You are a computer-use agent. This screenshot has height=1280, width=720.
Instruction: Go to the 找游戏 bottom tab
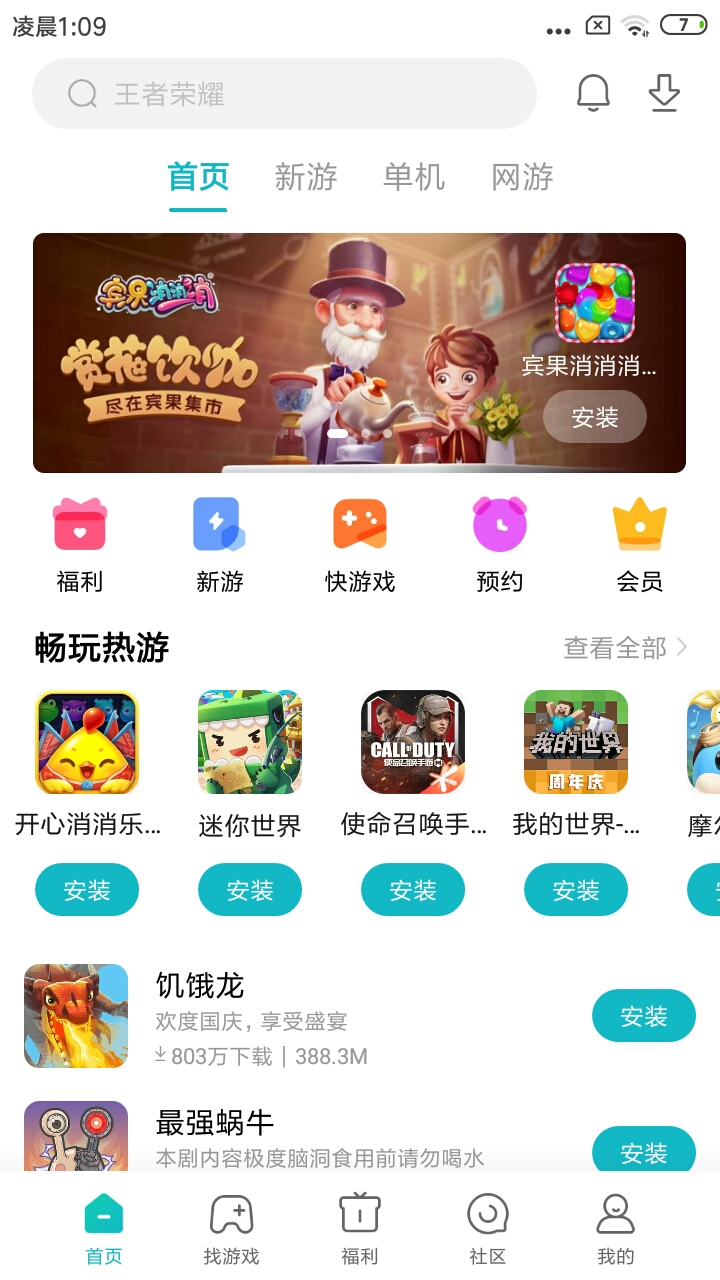point(232,1229)
